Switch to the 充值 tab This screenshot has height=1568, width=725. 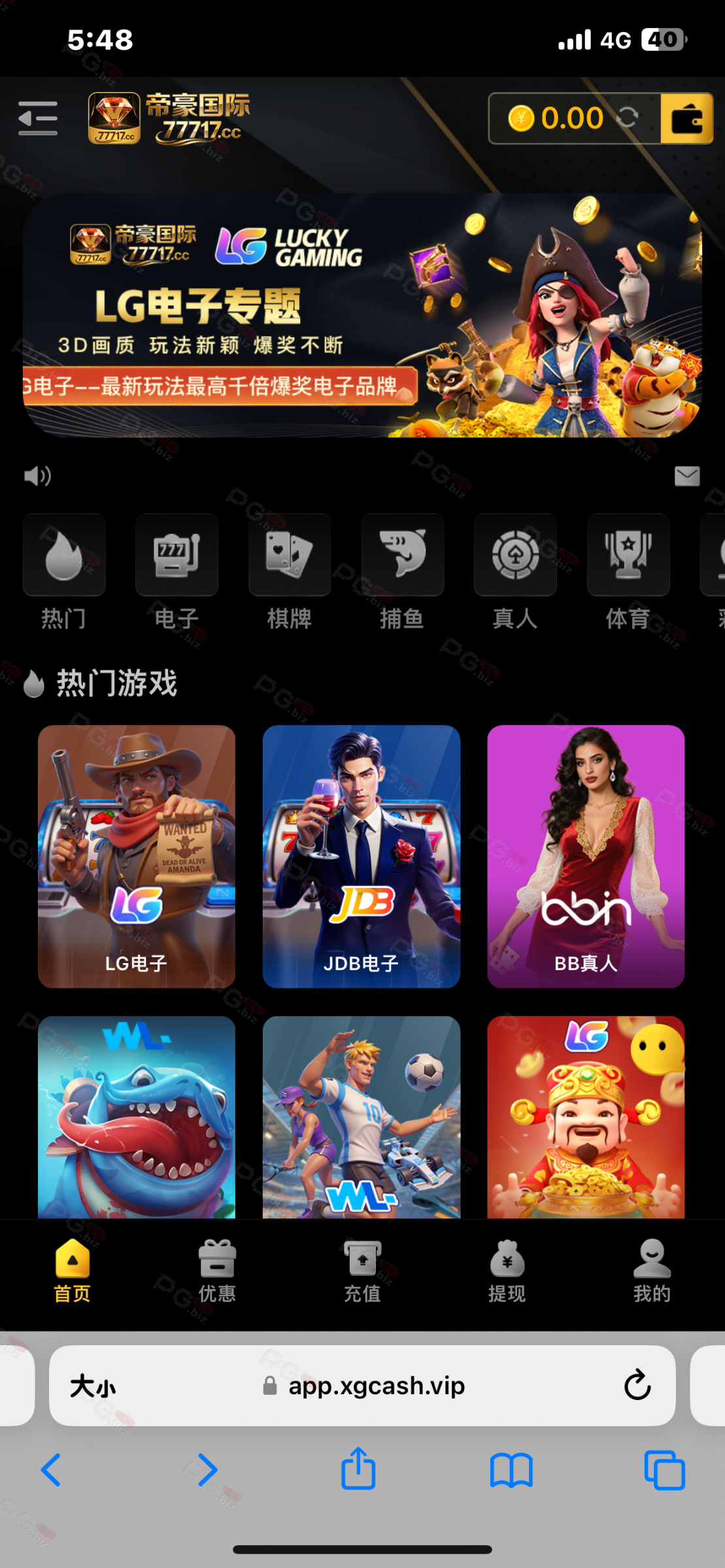362,1271
